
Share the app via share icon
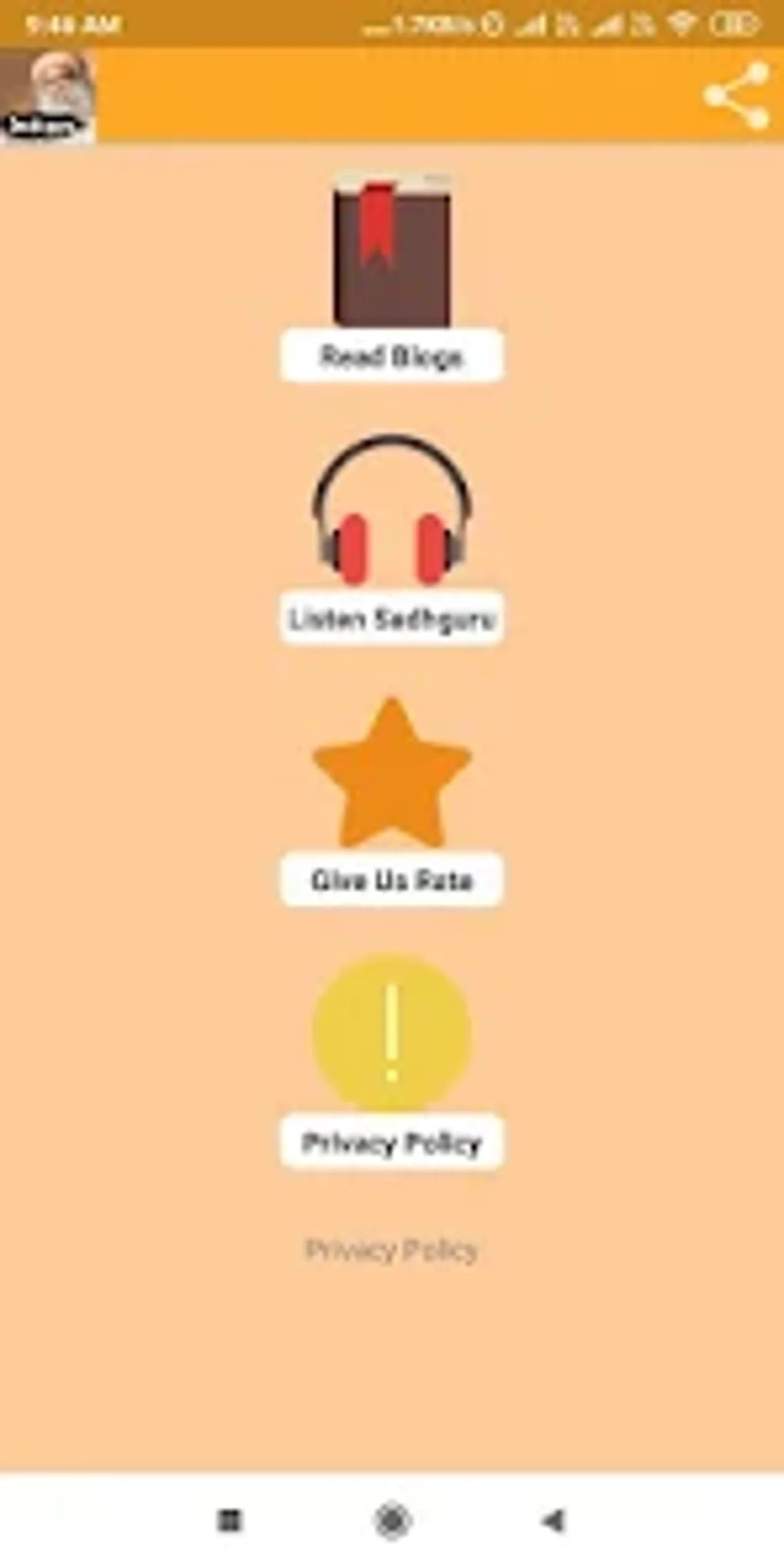coord(736,96)
